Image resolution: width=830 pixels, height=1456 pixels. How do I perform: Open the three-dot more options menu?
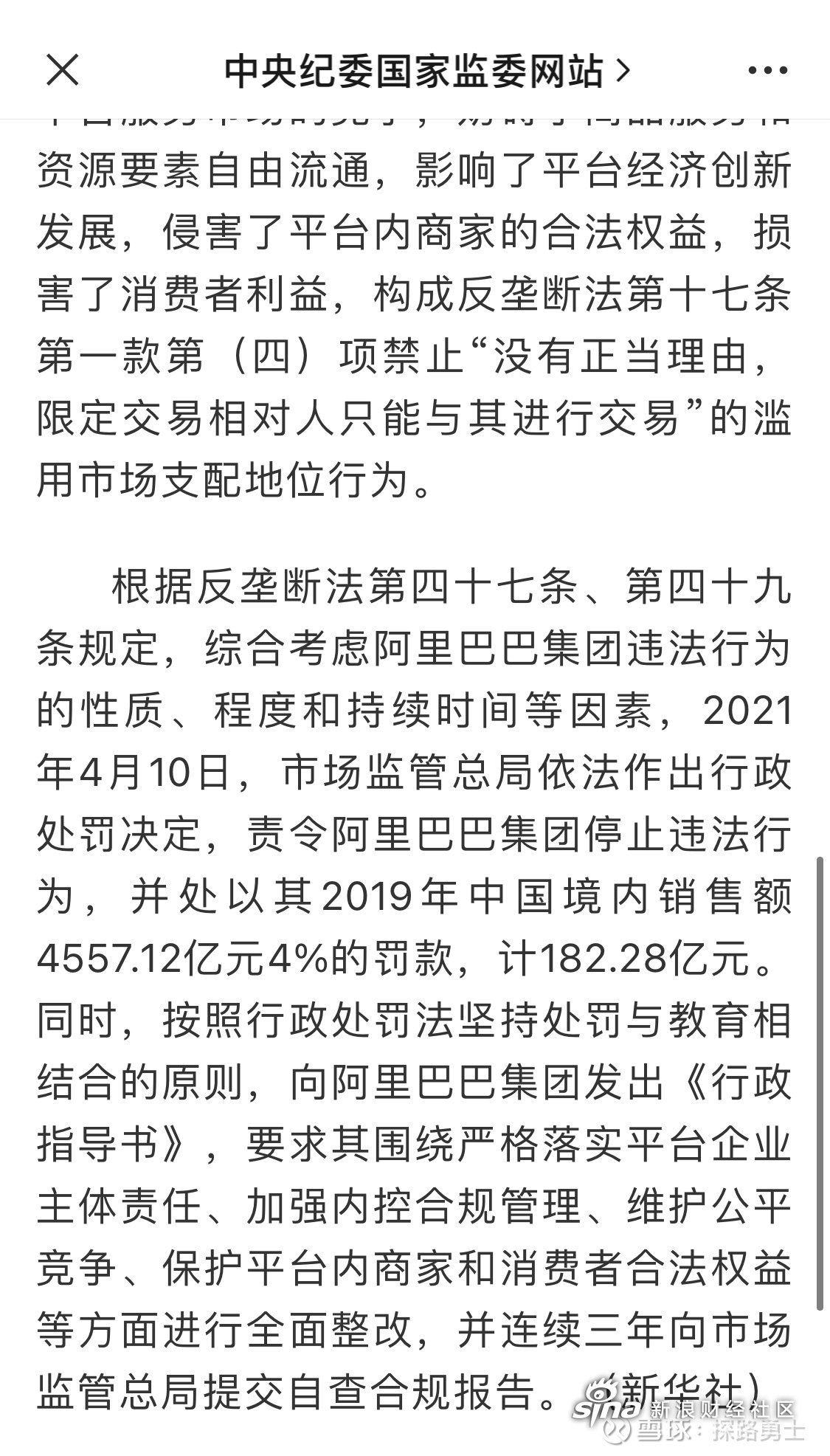768,71
